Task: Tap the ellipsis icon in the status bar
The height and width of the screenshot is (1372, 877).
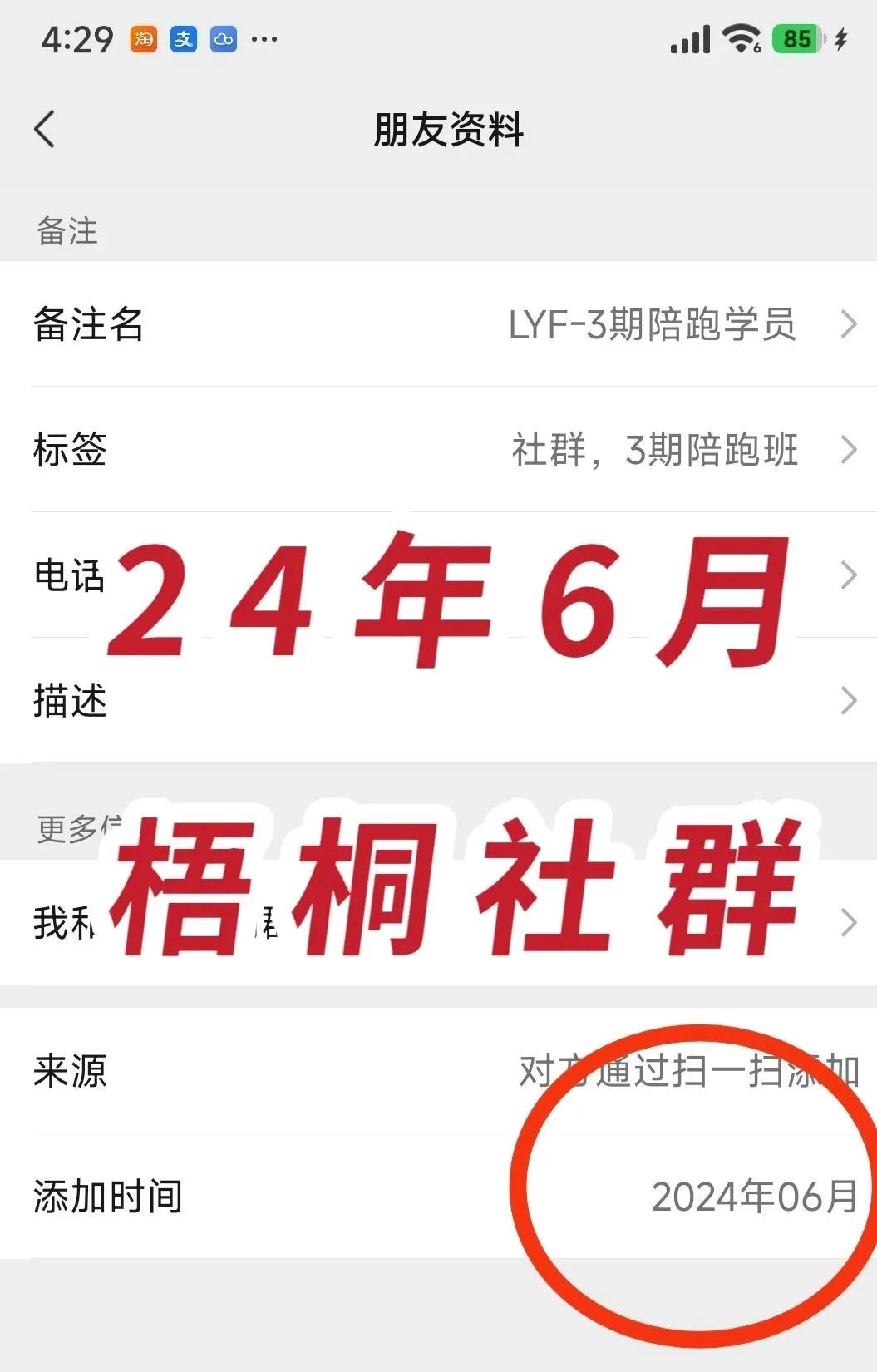Action: tap(264, 38)
